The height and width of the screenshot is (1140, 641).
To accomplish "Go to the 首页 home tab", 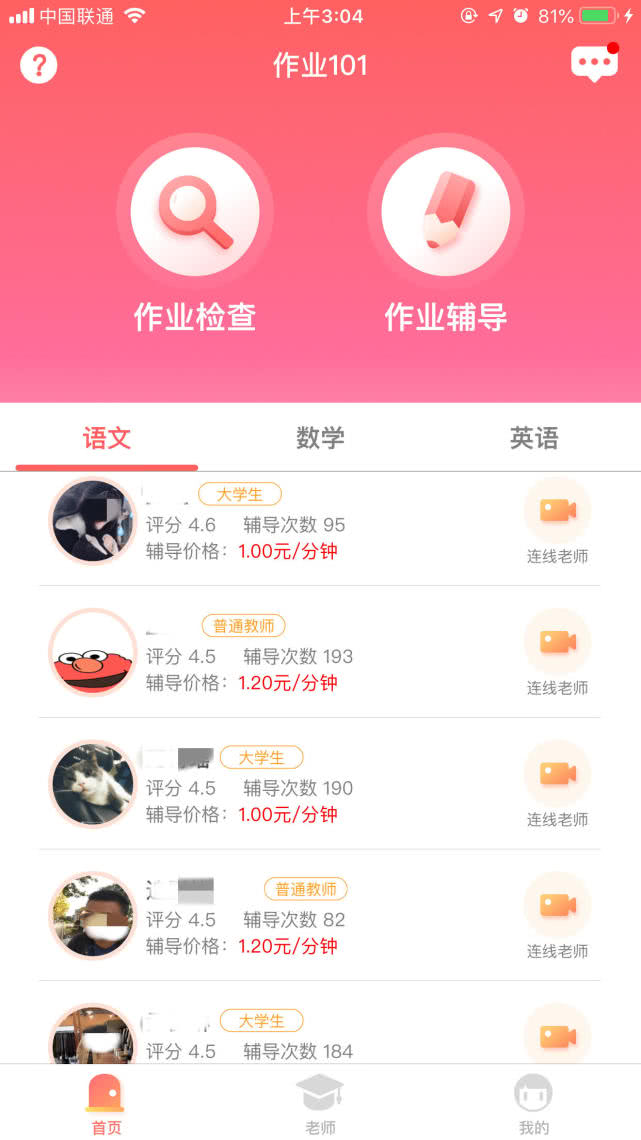I will point(106,1104).
